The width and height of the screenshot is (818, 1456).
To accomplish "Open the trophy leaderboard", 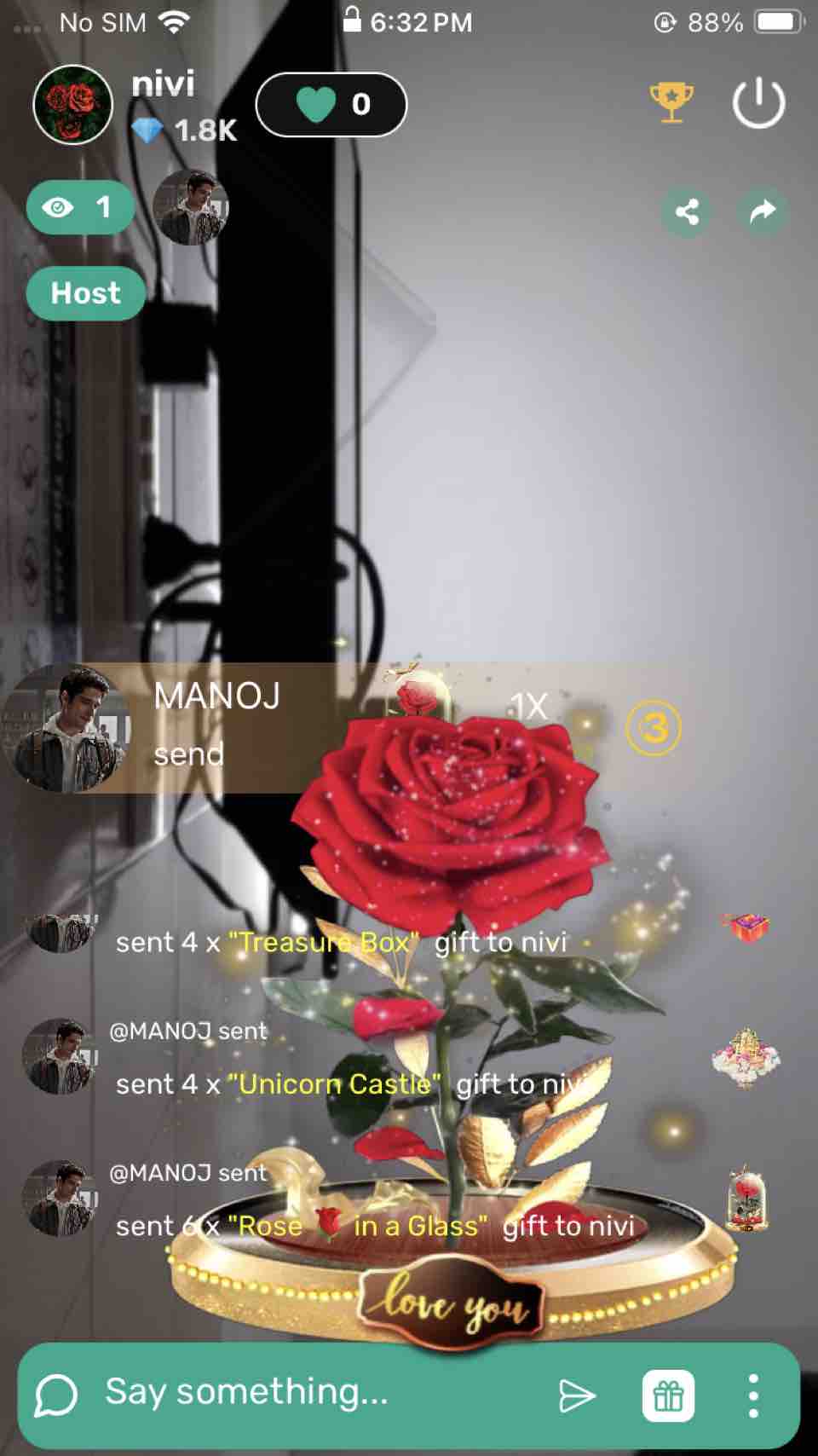I will tap(671, 103).
